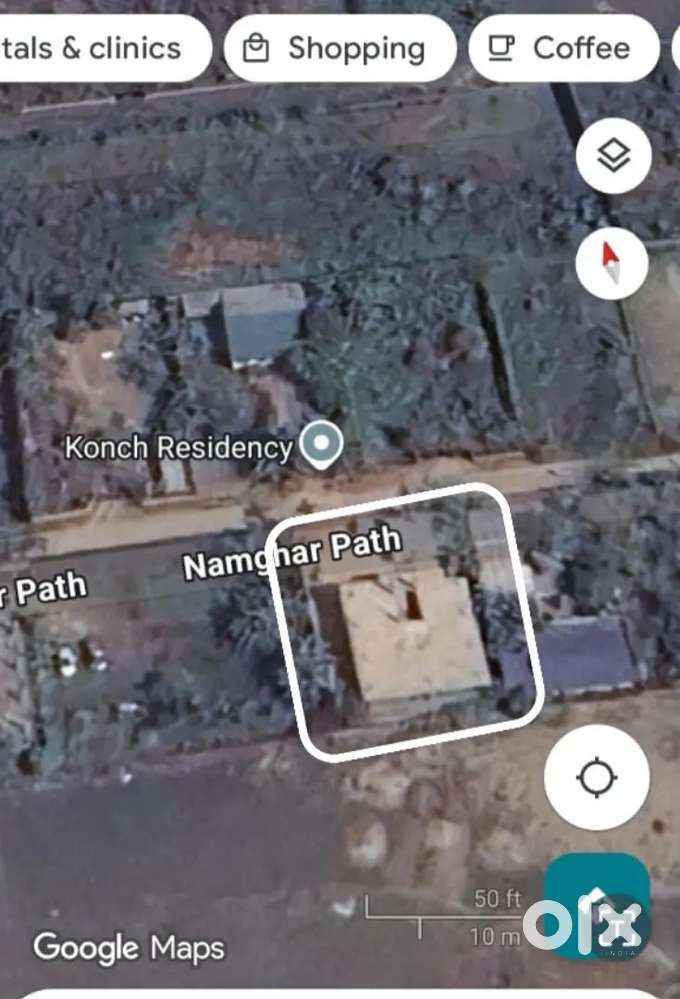This screenshot has height=999, width=680.
Task: Tap the compass to reset orientation
Action: click(613, 263)
